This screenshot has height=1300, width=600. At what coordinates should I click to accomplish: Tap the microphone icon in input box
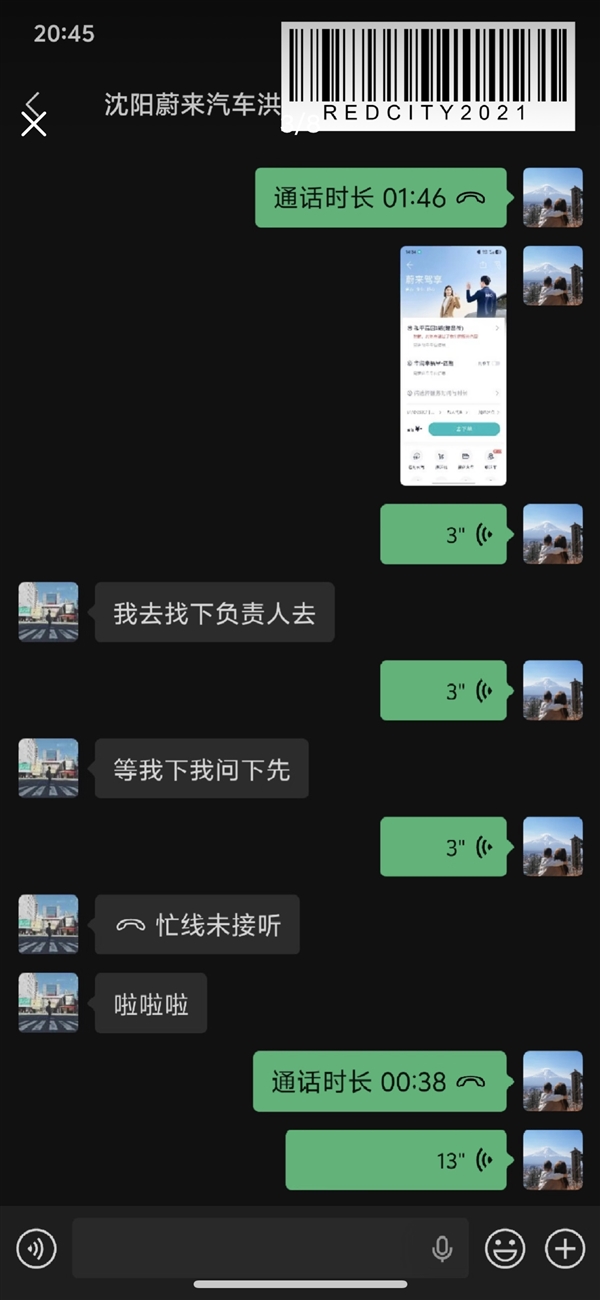442,1248
